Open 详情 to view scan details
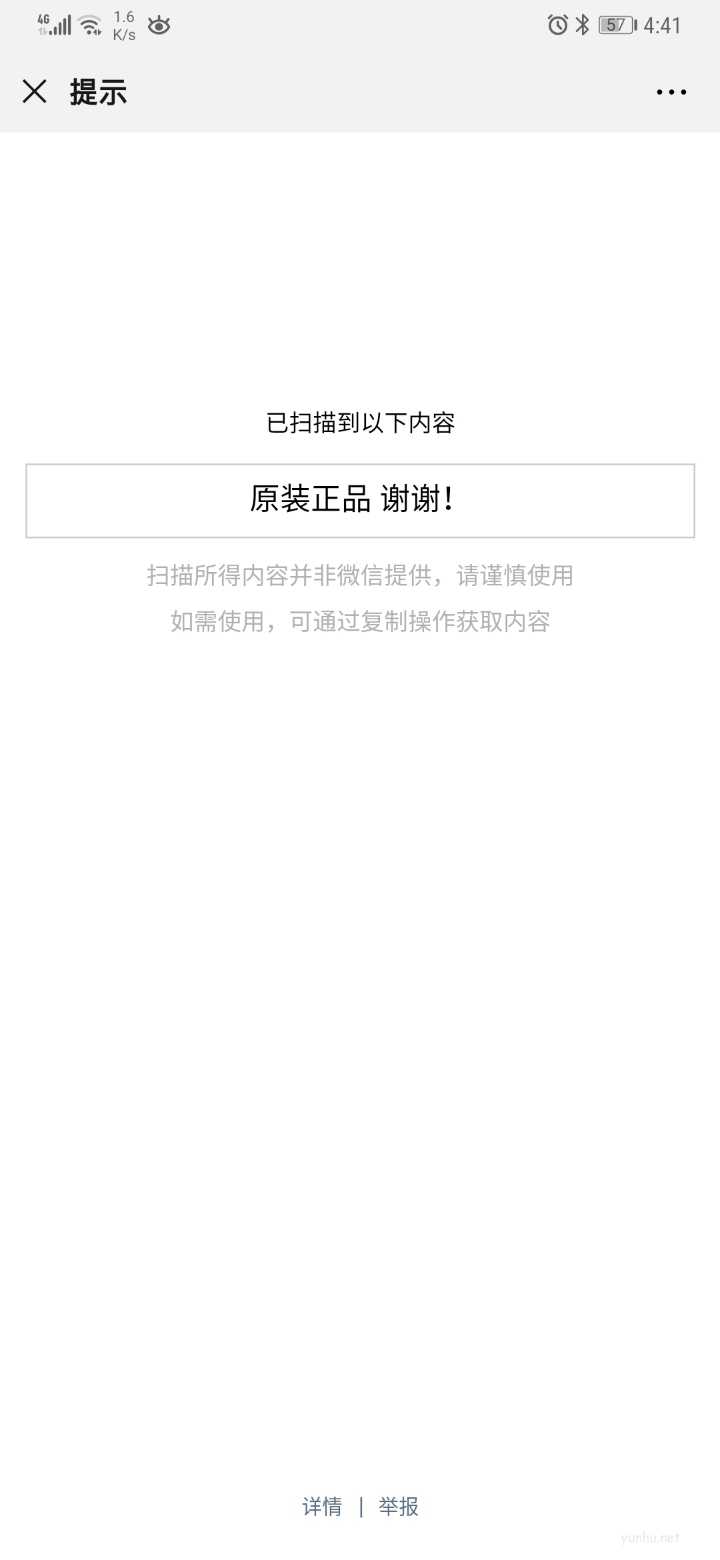Image resolution: width=720 pixels, height=1560 pixels. [x=322, y=1507]
